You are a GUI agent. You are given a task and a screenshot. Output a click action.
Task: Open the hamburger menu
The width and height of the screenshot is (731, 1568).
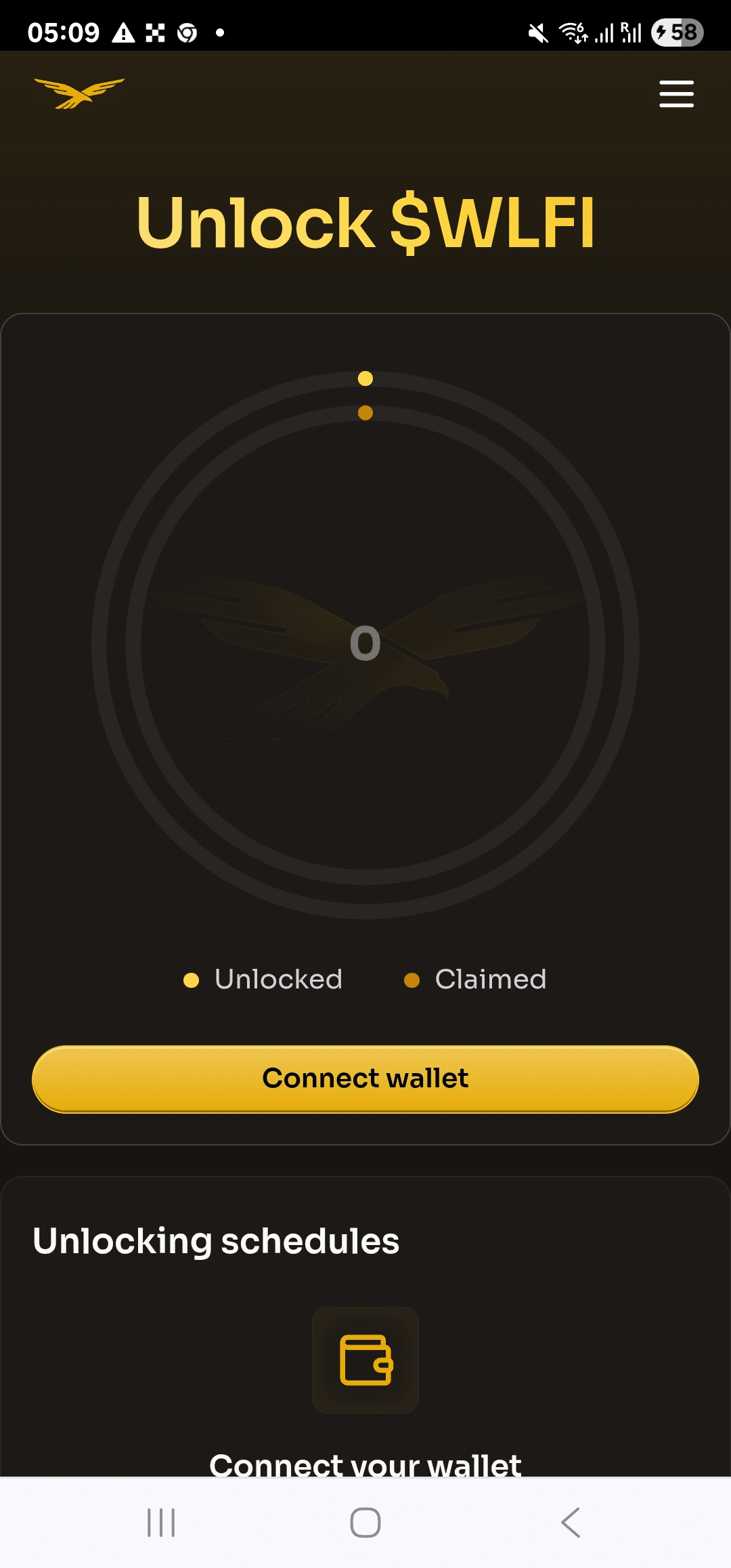pyautogui.click(x=676, y=94)
